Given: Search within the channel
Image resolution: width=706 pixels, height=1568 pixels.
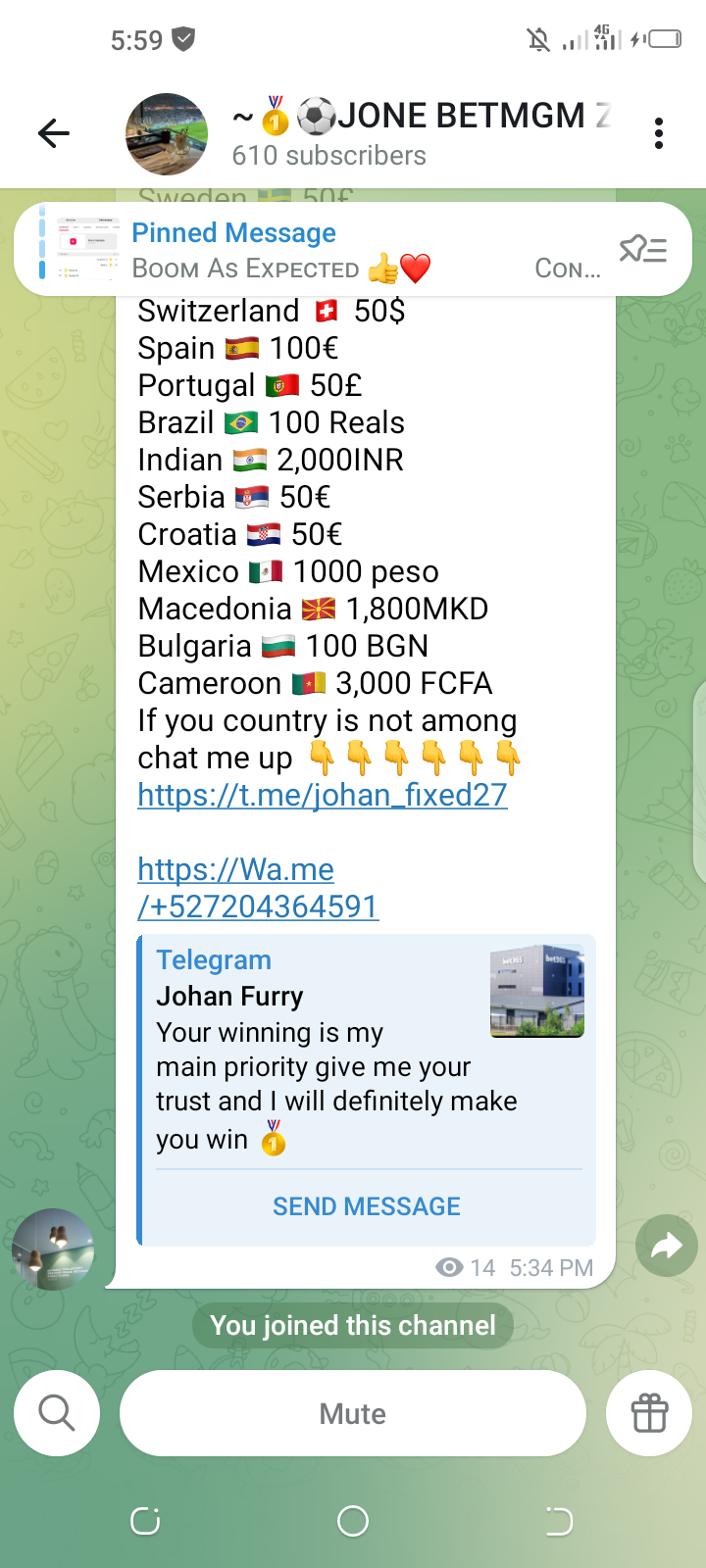Looking at the screenshot, I should [x=57, y=1413].
